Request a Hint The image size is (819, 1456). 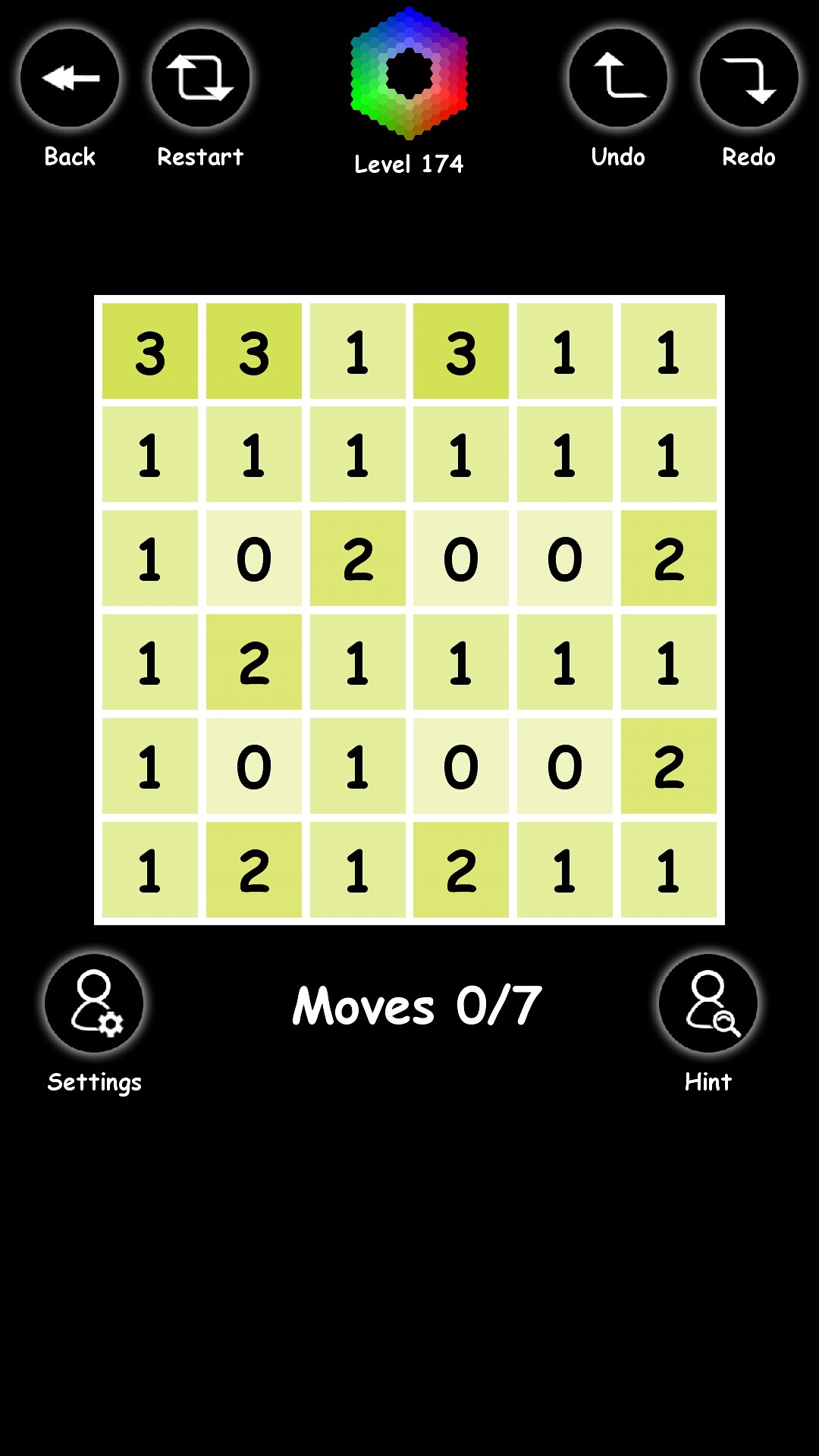708,1003
